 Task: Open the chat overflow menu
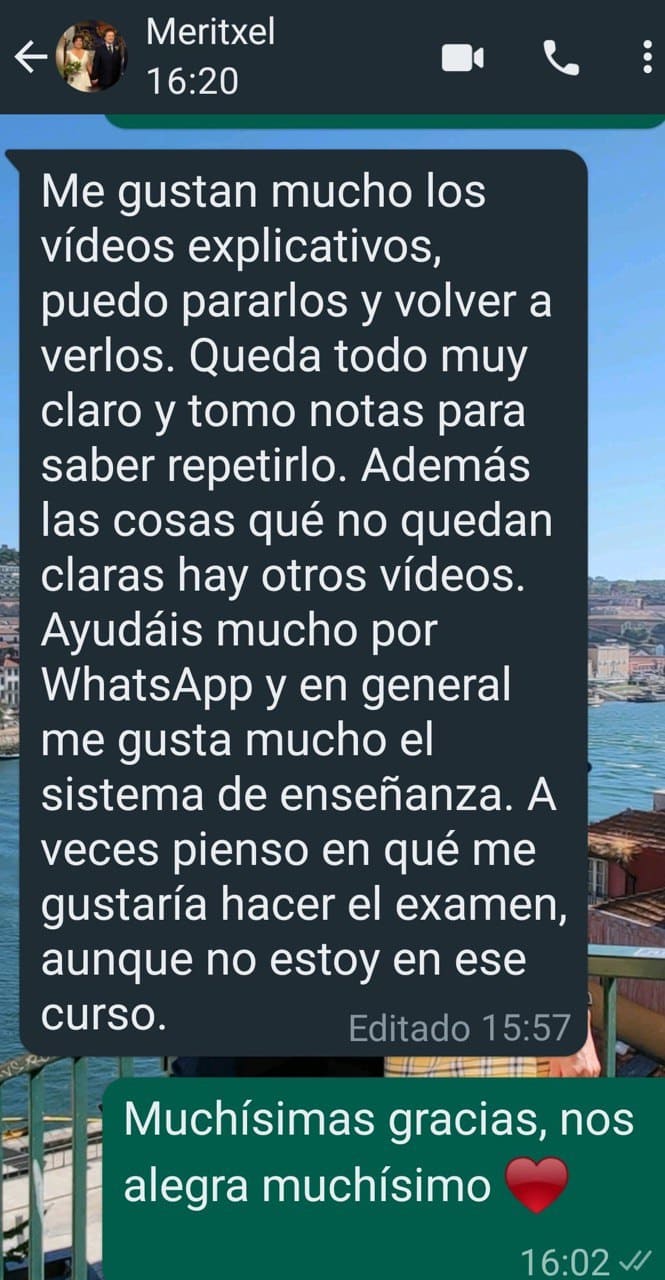pos(647,58)
